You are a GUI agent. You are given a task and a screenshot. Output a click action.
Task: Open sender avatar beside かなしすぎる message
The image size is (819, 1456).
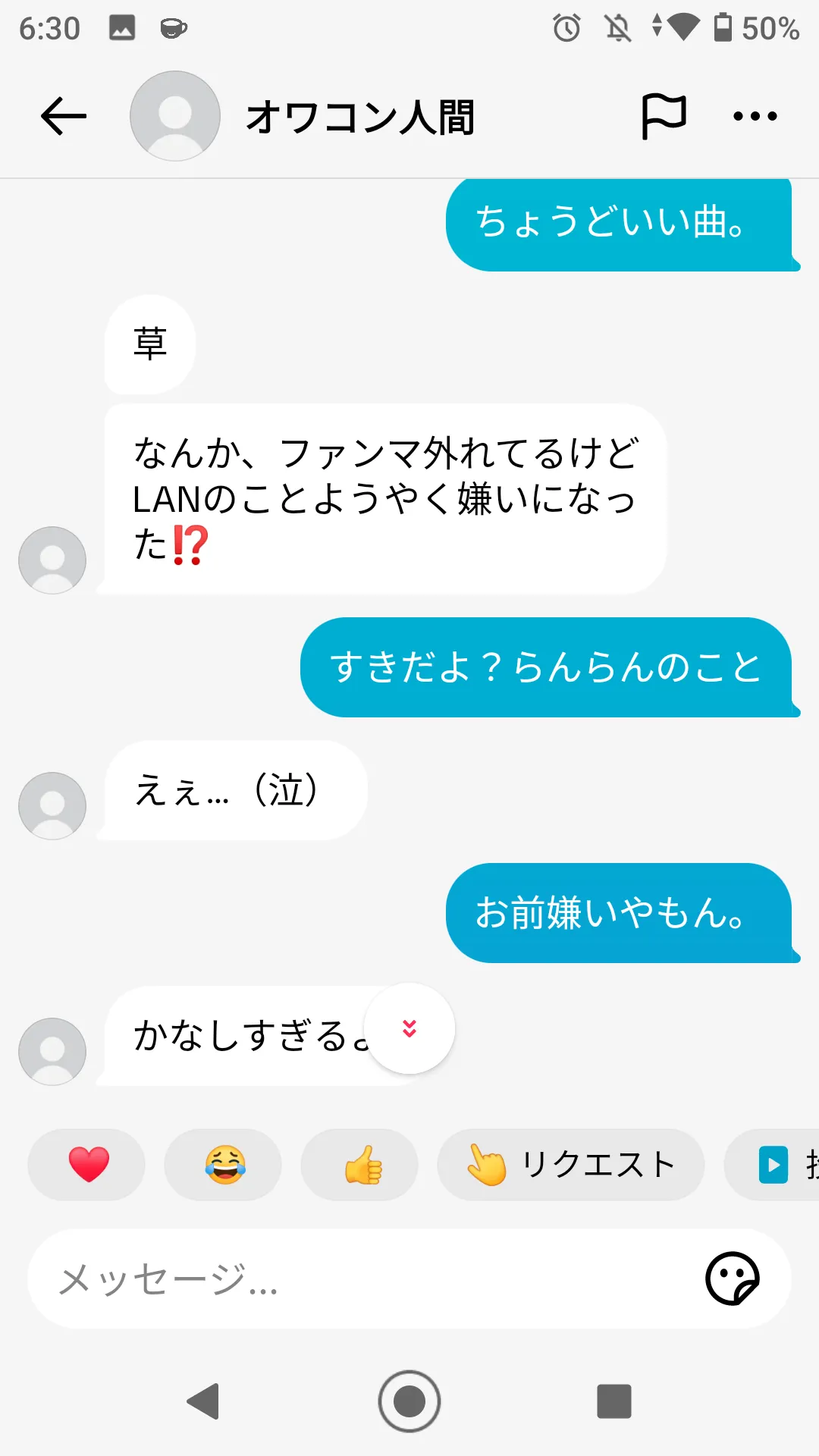point(52,1051)
